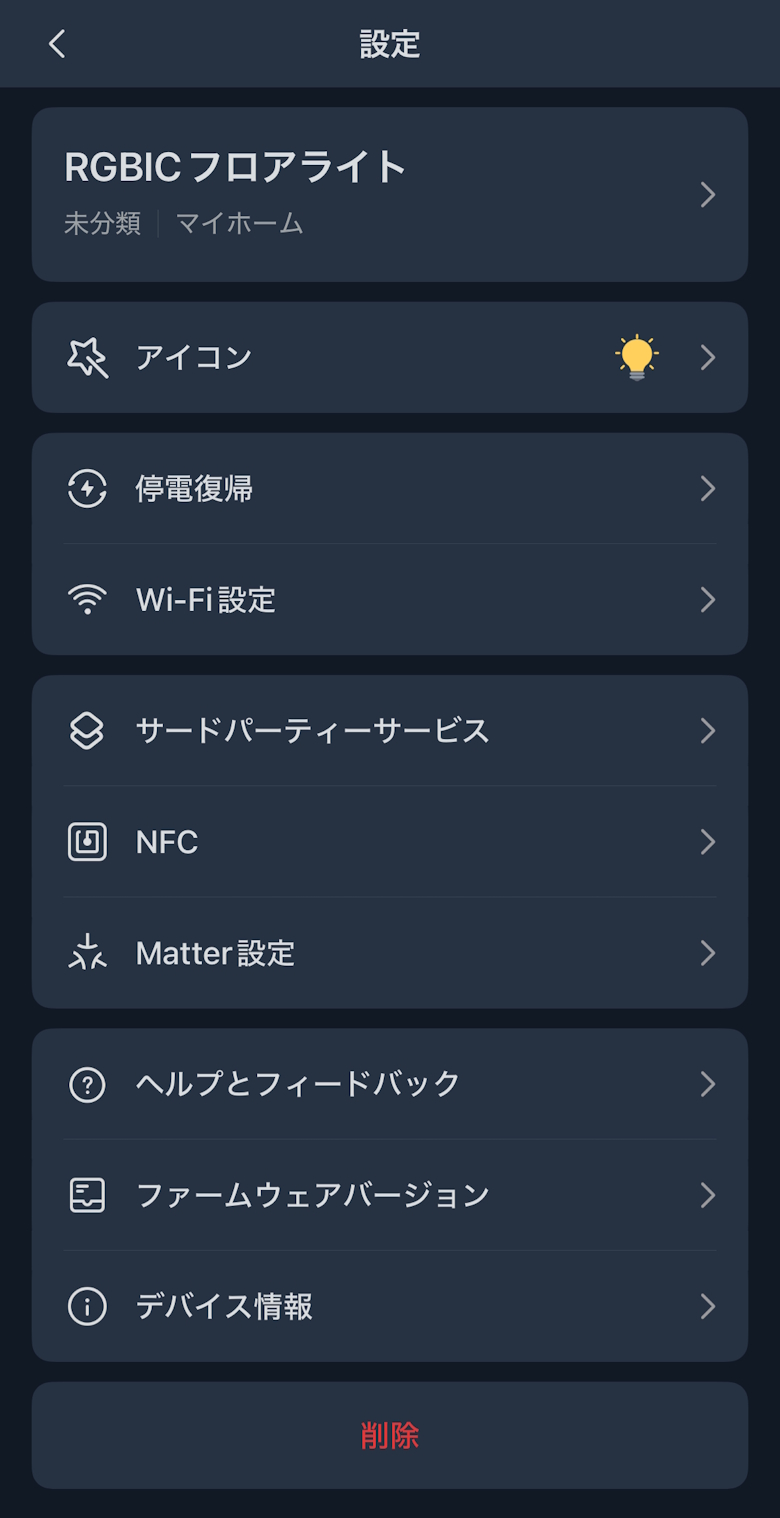Go back from the 設定 screen

[57, 44]
